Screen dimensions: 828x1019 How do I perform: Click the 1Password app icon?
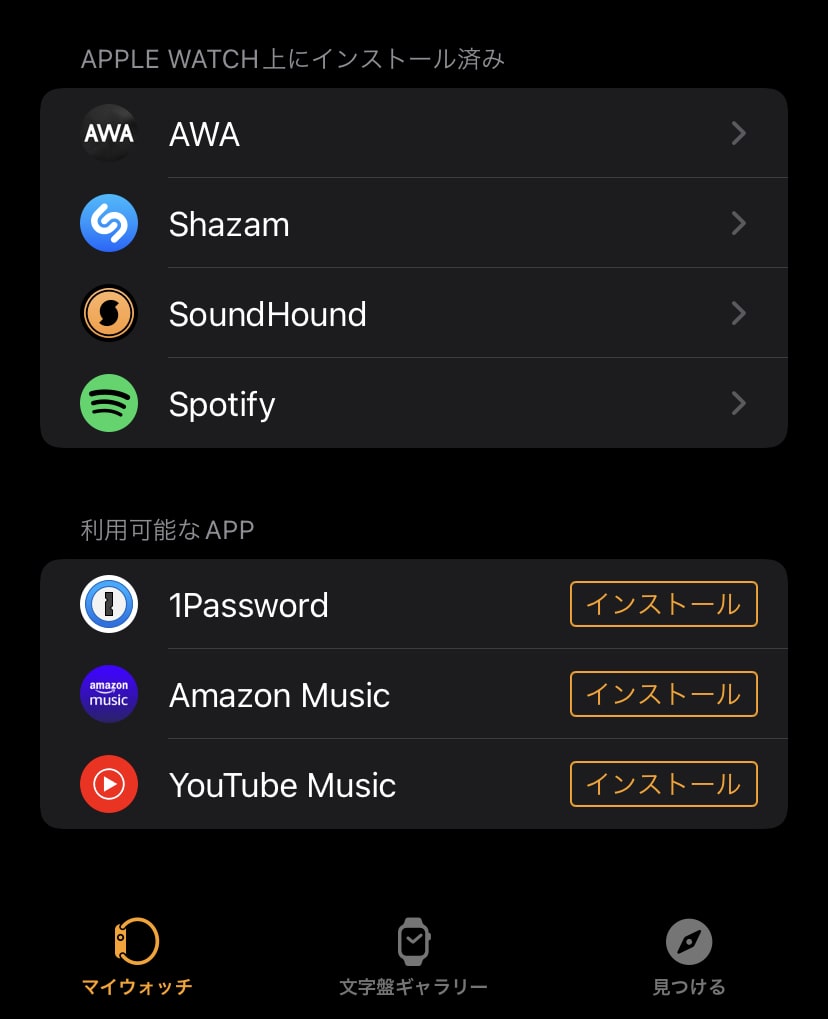tap(108, 604)
